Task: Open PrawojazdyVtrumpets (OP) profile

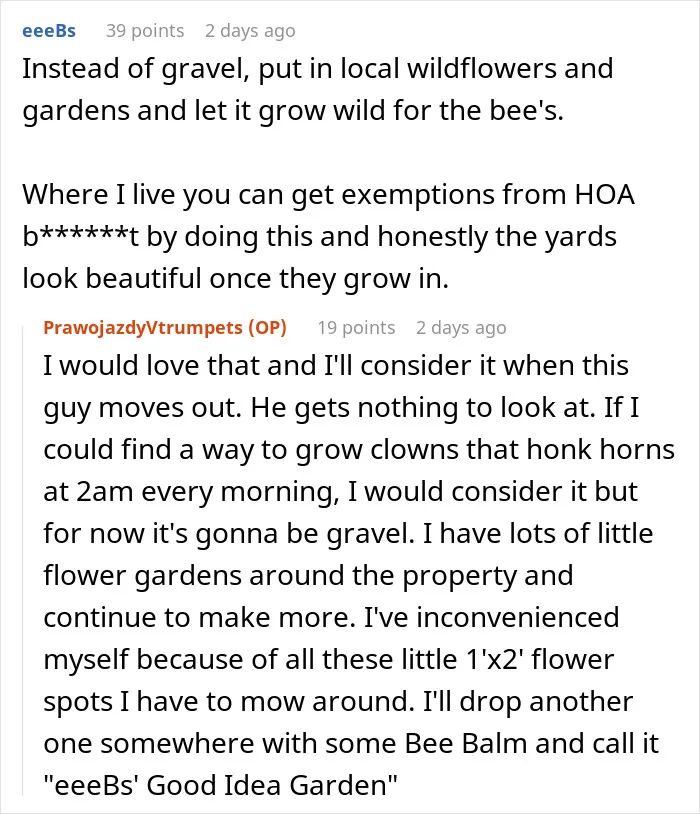Action: pos(165,328)
